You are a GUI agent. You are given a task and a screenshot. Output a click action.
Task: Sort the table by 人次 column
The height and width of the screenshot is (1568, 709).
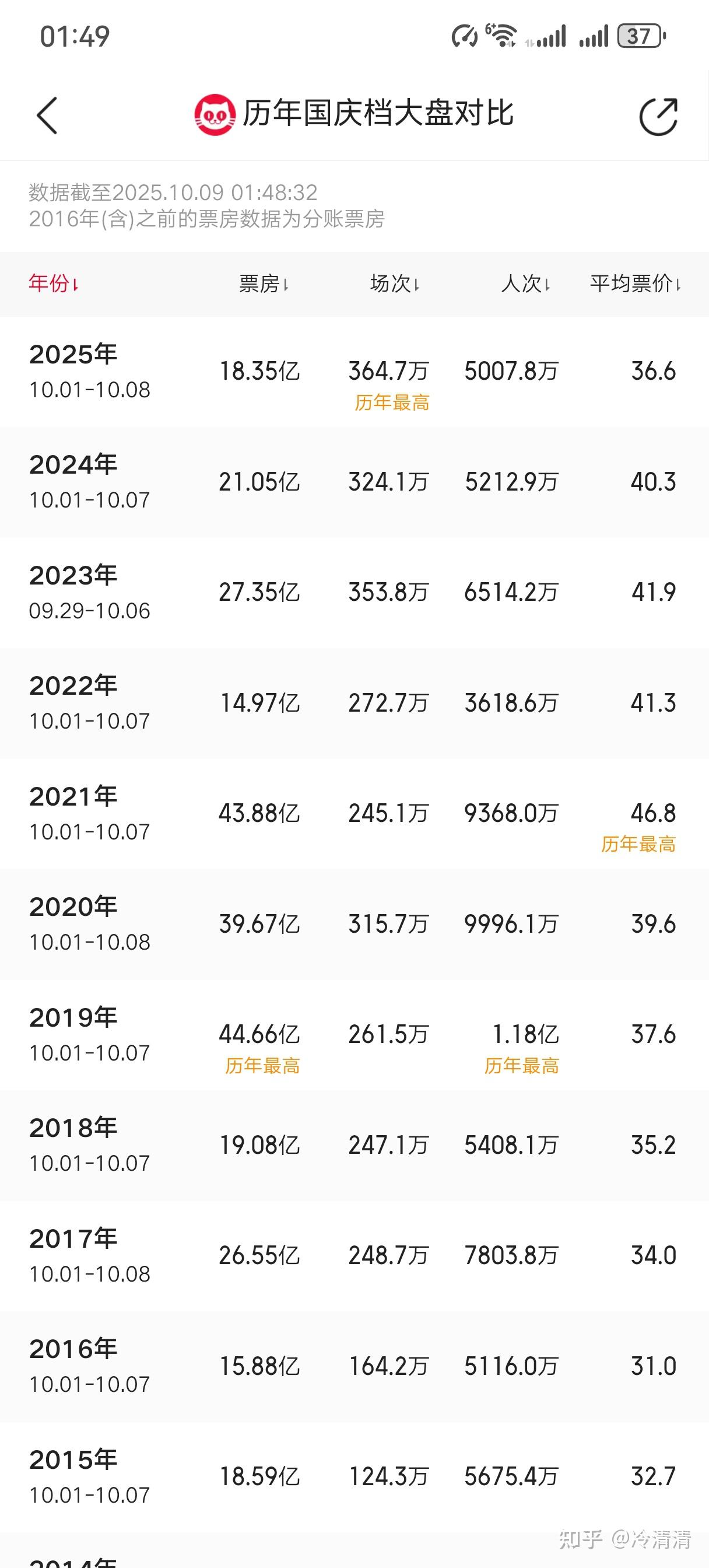525,283
